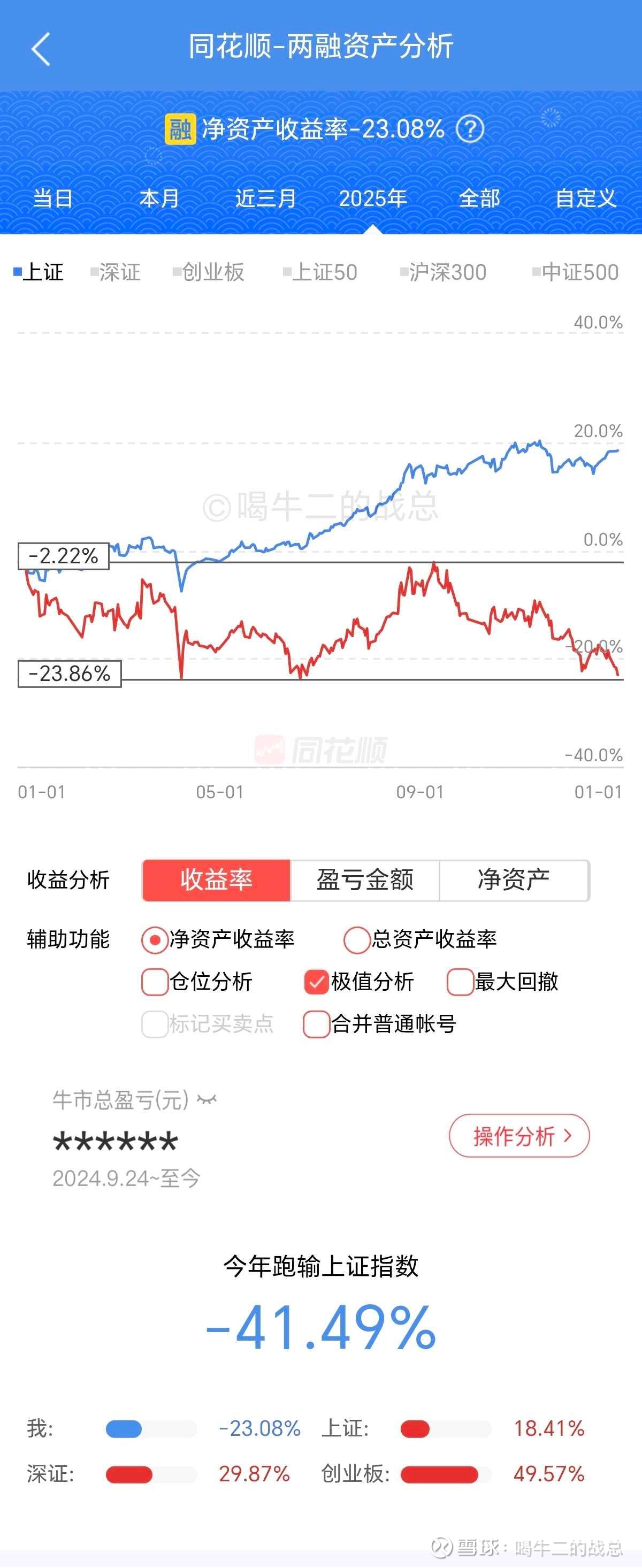The height and width of the screenshot is (1568, 642).
Task: Switch analysis to 盈亏金额
Action: coord(364,880)
